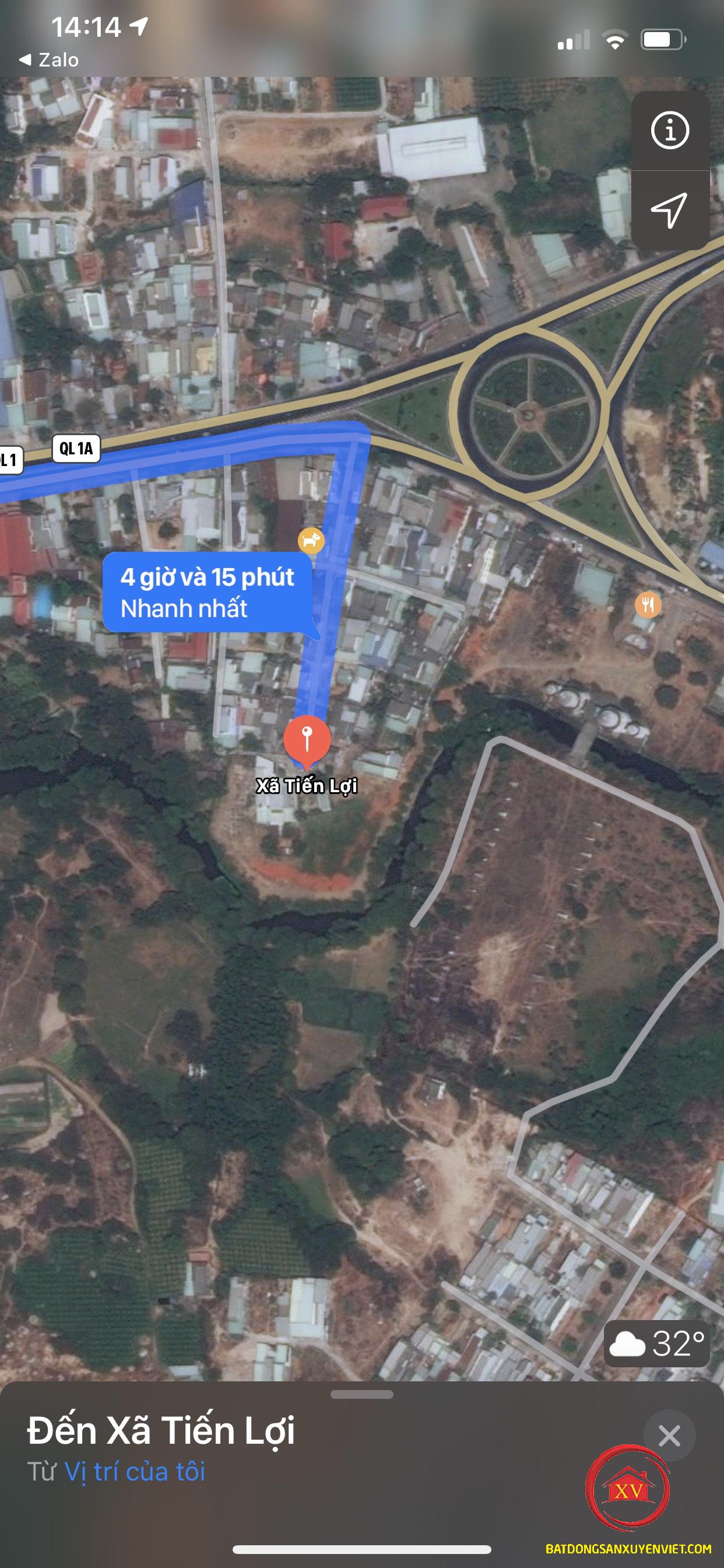Close the Đến Xã Tiến Lợi directions card
The image size is (724, 1568).
(669, 1436)
